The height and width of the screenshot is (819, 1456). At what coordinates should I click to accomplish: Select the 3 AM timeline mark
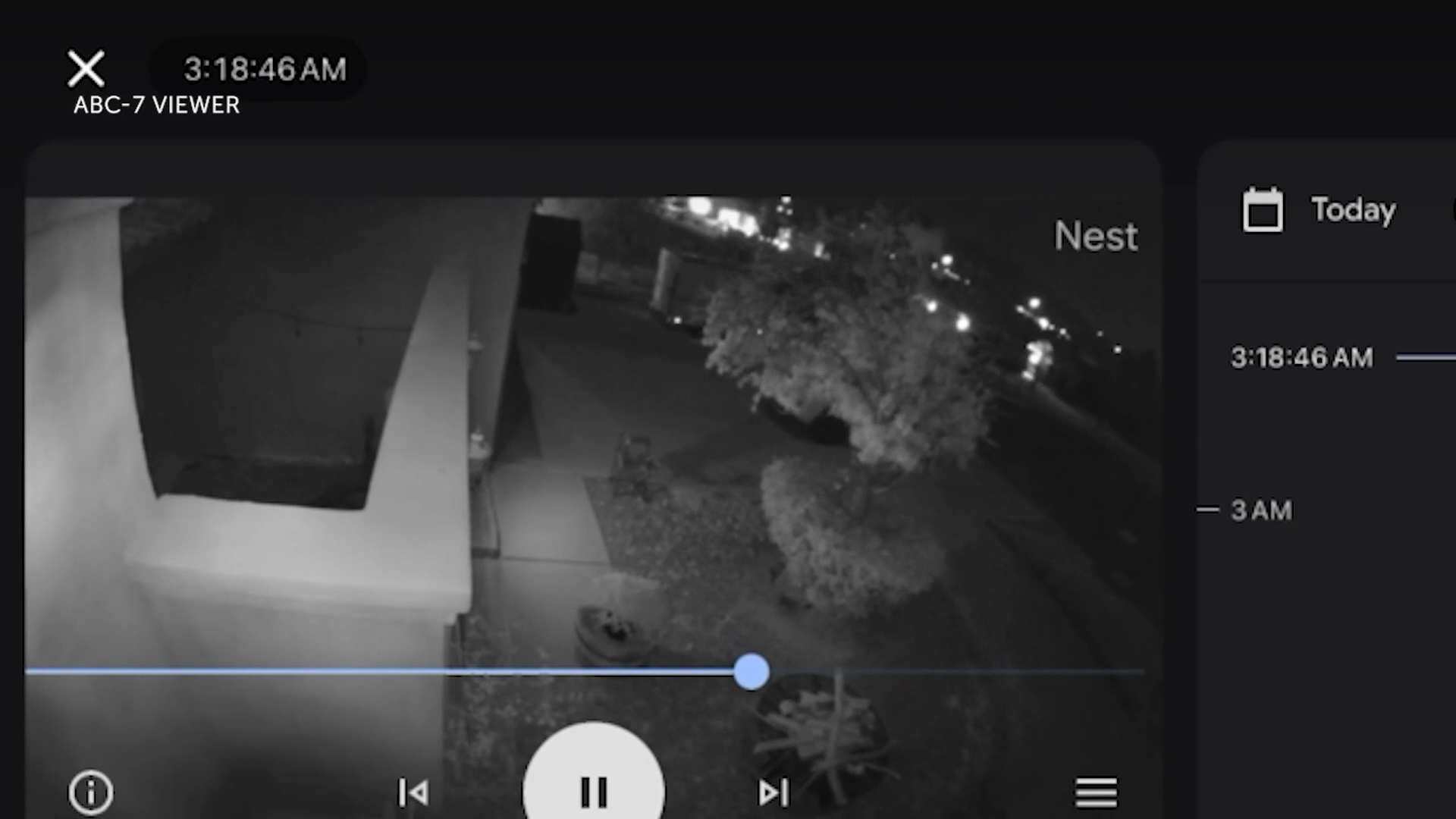tap(1260, 510)
